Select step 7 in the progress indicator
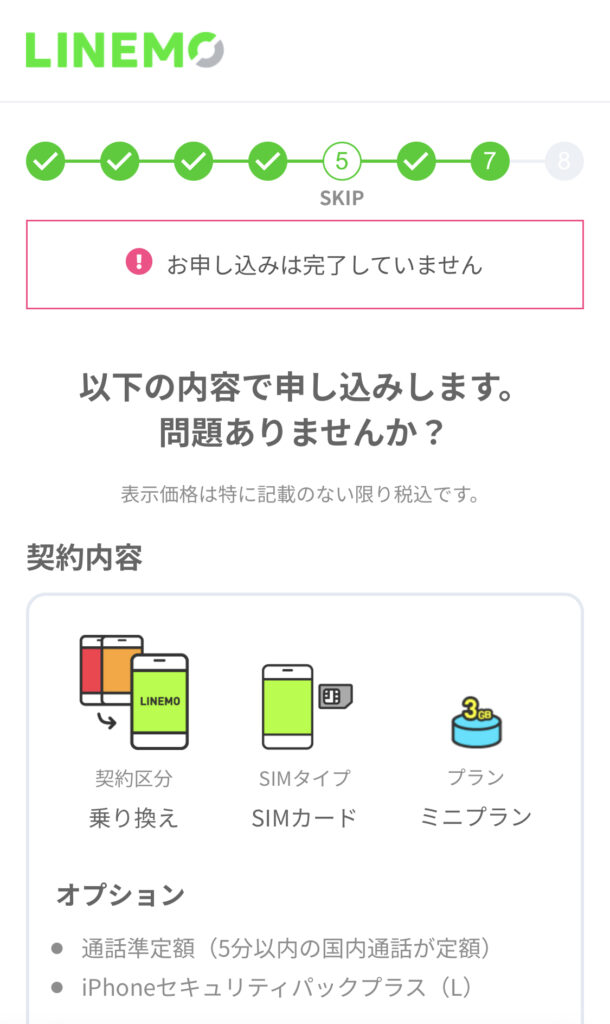The height and width of the screenshot is (1024, 610). (490, 161)
